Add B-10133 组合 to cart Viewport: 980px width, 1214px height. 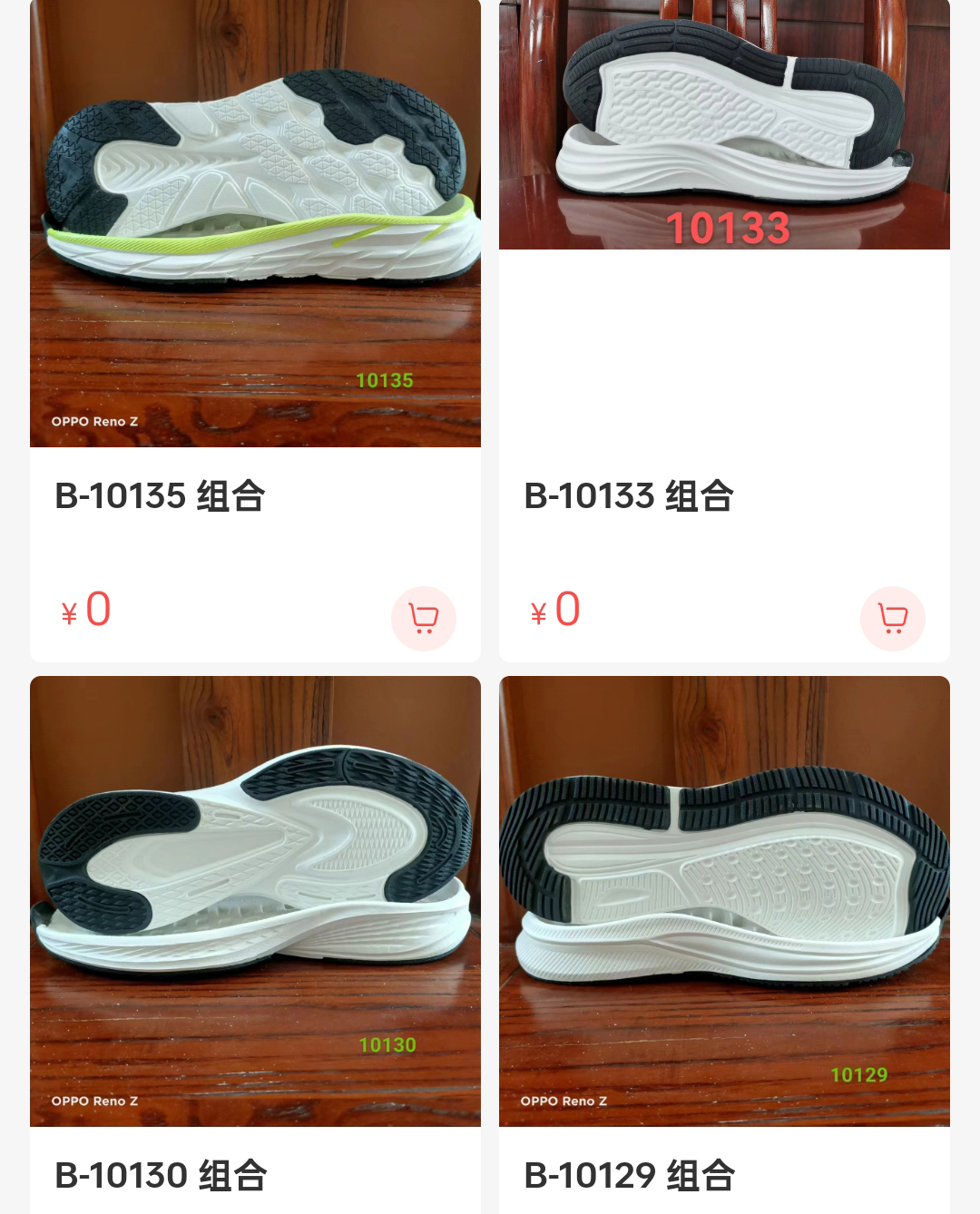[x=892, y=619]
